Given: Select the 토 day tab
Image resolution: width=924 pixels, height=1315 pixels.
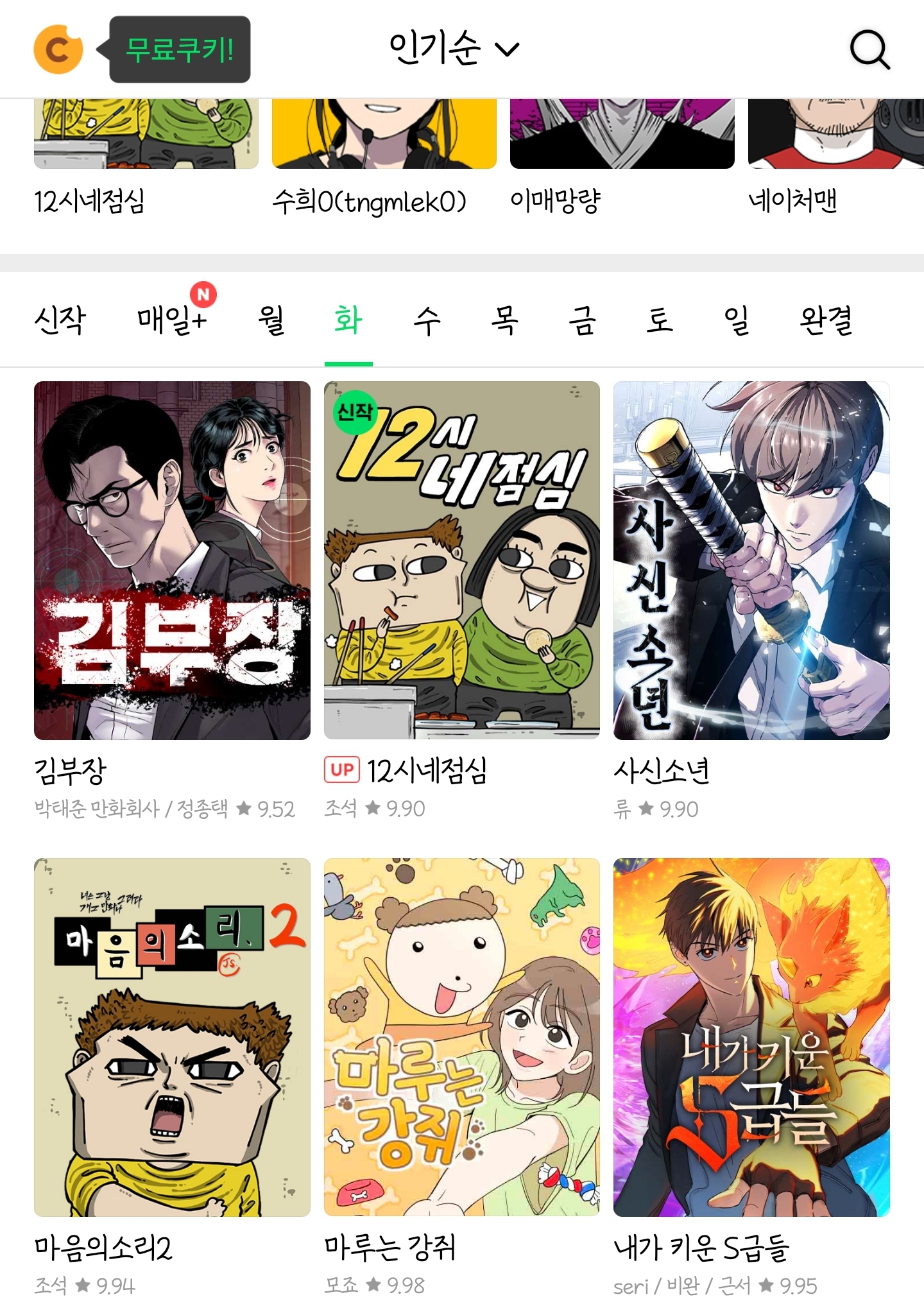Looking at the screenshot, I should [x=660, y=320].
